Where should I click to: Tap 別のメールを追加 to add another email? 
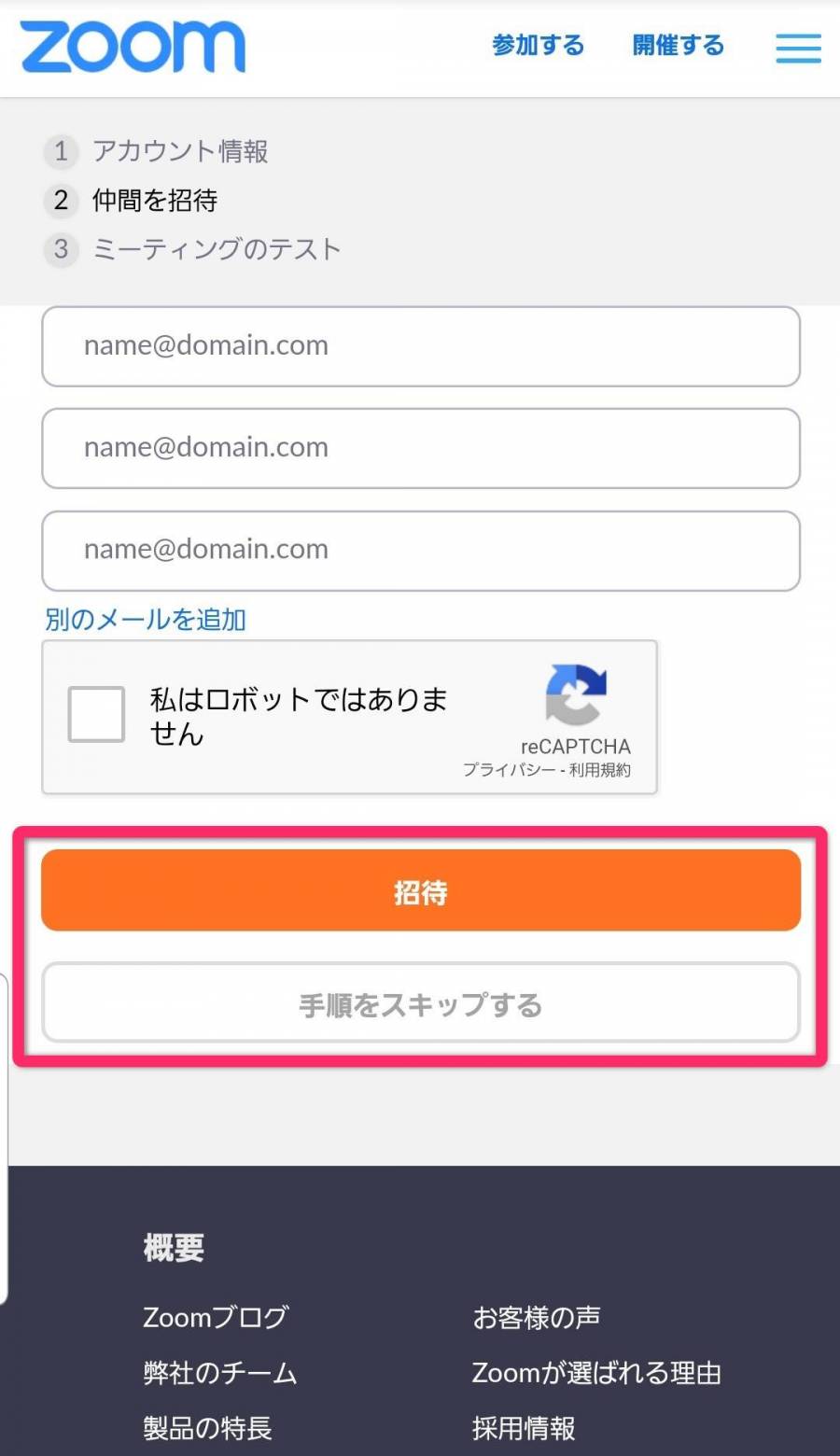pyautogui.click(x=146, y=620)
